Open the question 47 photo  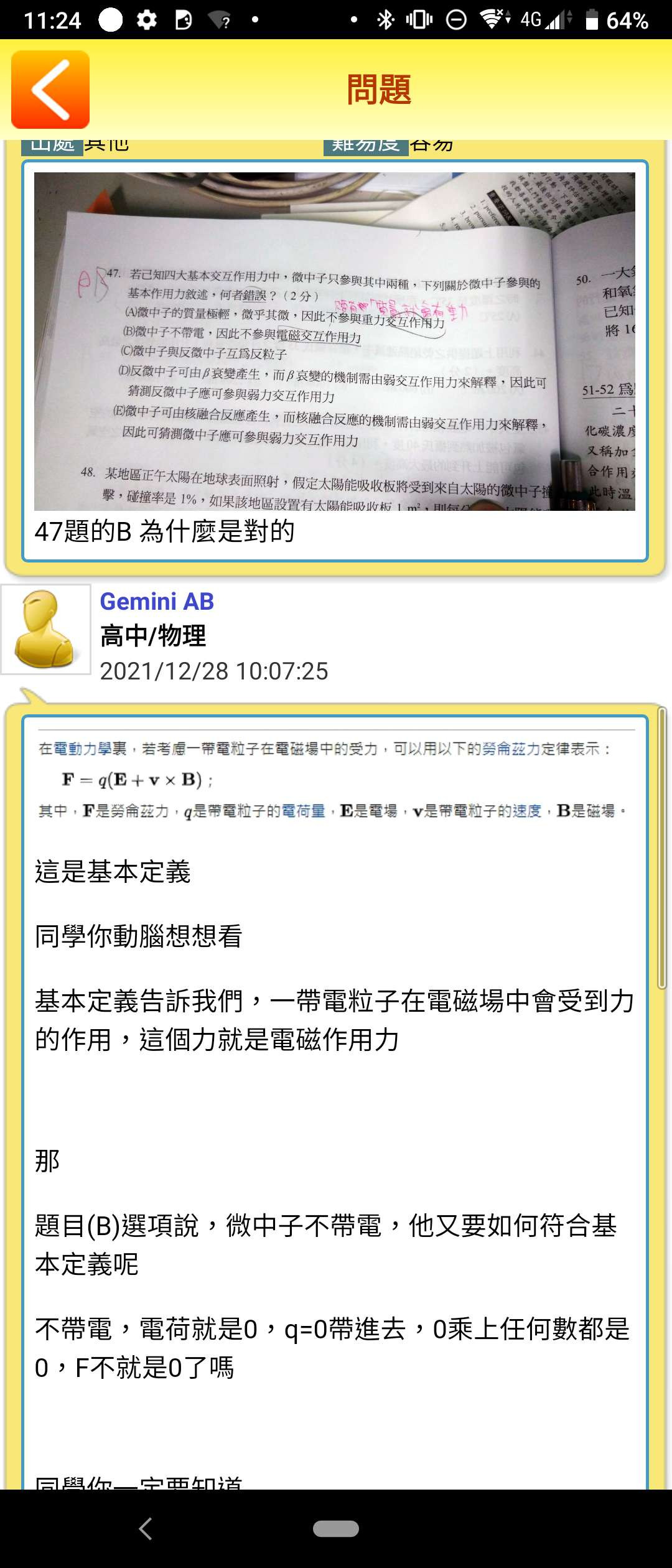pyautogui.click(x=335, y=341)
